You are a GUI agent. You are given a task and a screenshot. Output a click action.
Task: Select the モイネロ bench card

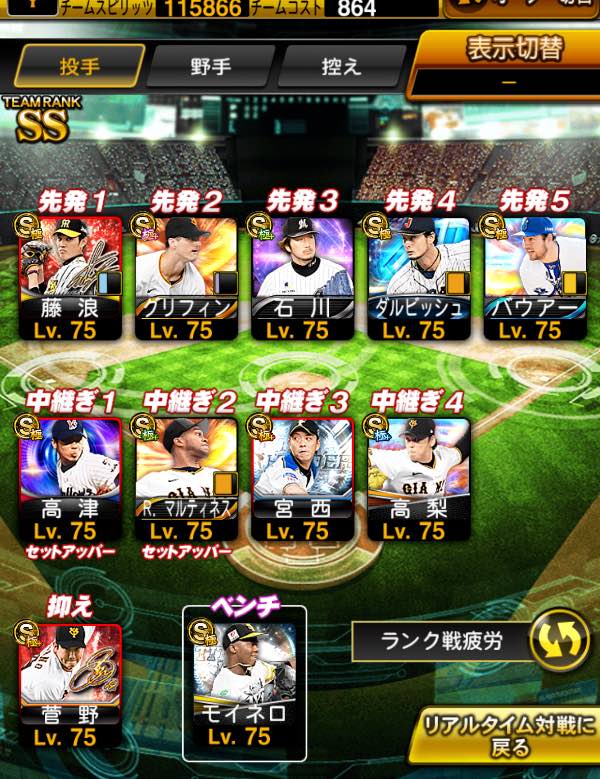244,686
